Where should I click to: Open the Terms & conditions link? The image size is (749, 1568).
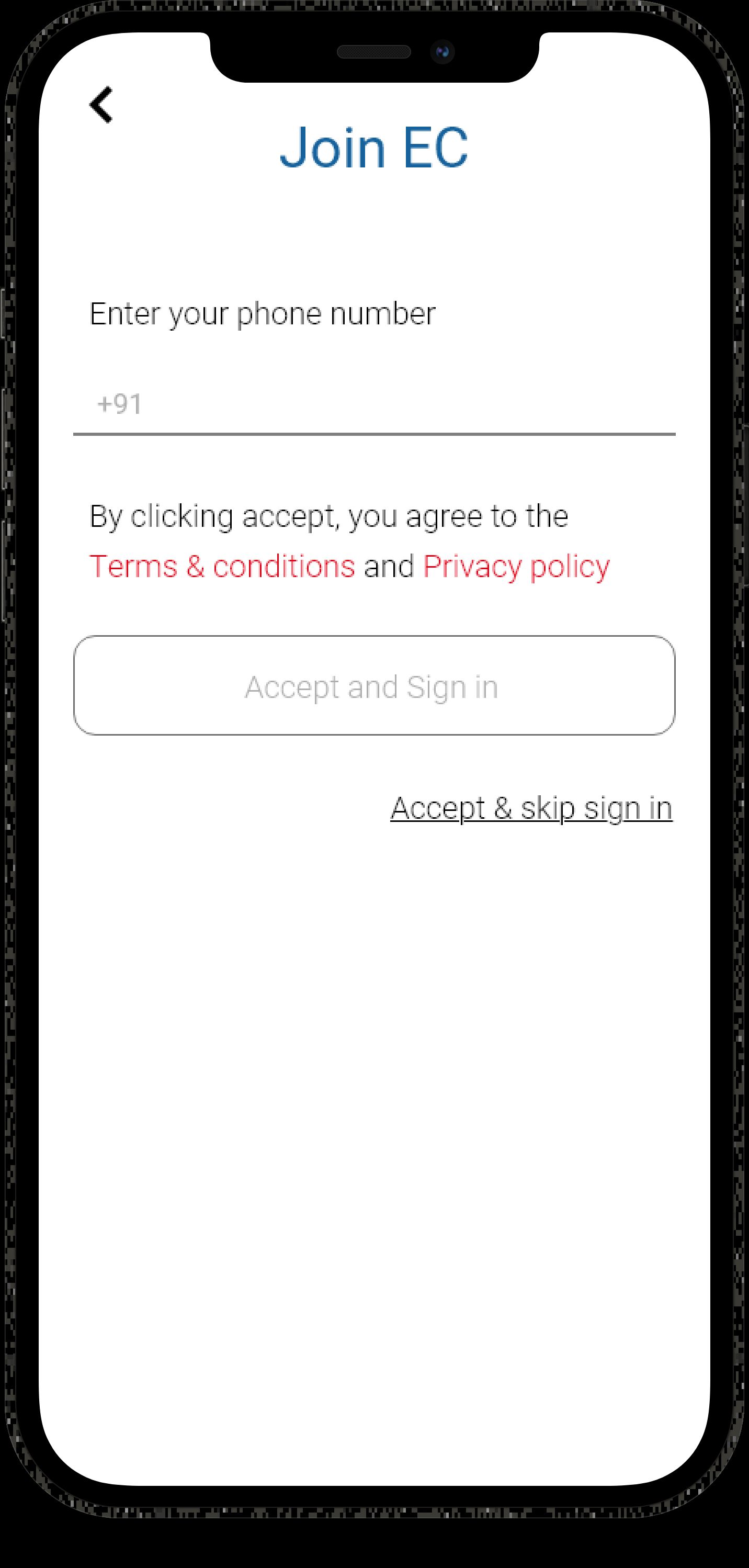222,567
